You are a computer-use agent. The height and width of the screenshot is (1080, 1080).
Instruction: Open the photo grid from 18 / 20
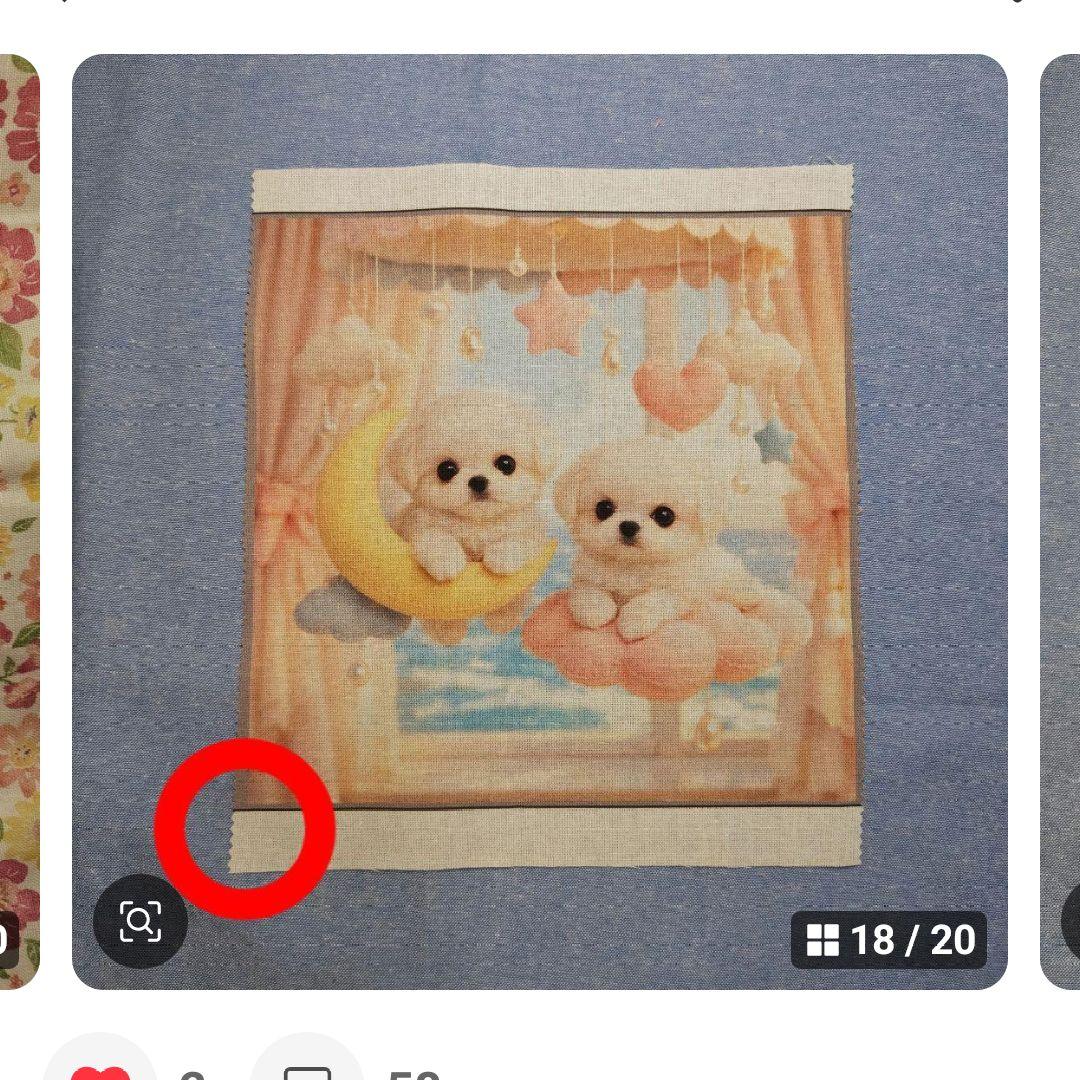click(x=889, y=940)
